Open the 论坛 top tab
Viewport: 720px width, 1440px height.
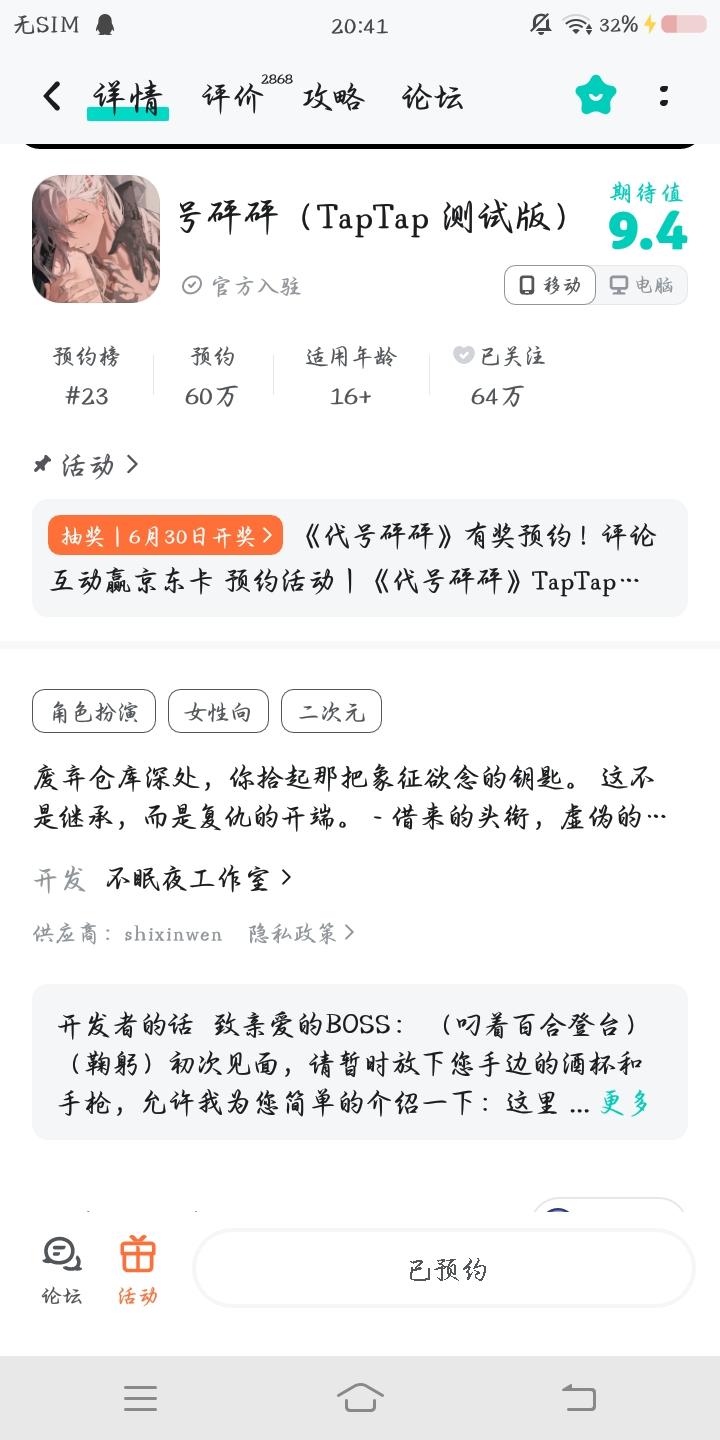[x=432, y=98]
